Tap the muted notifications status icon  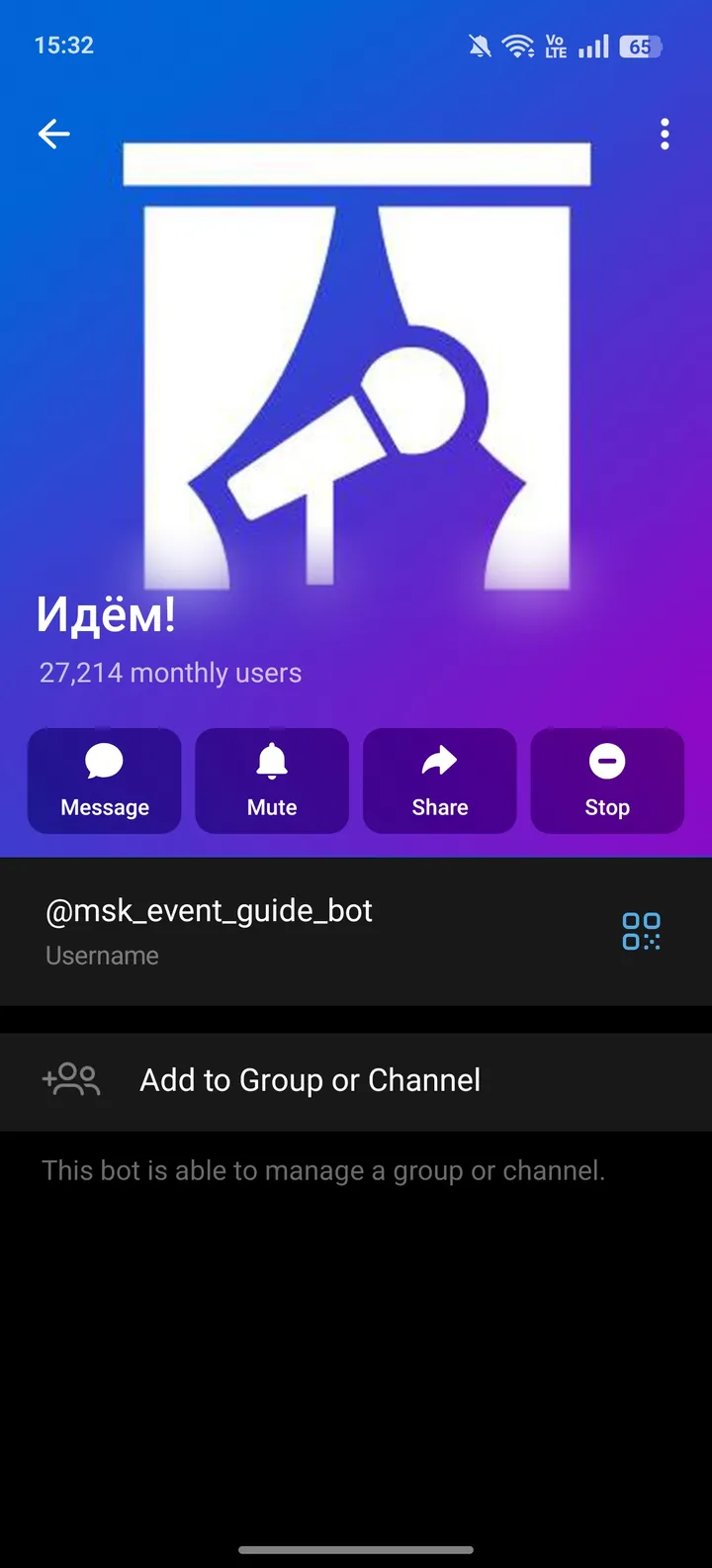tap(478, 45)
